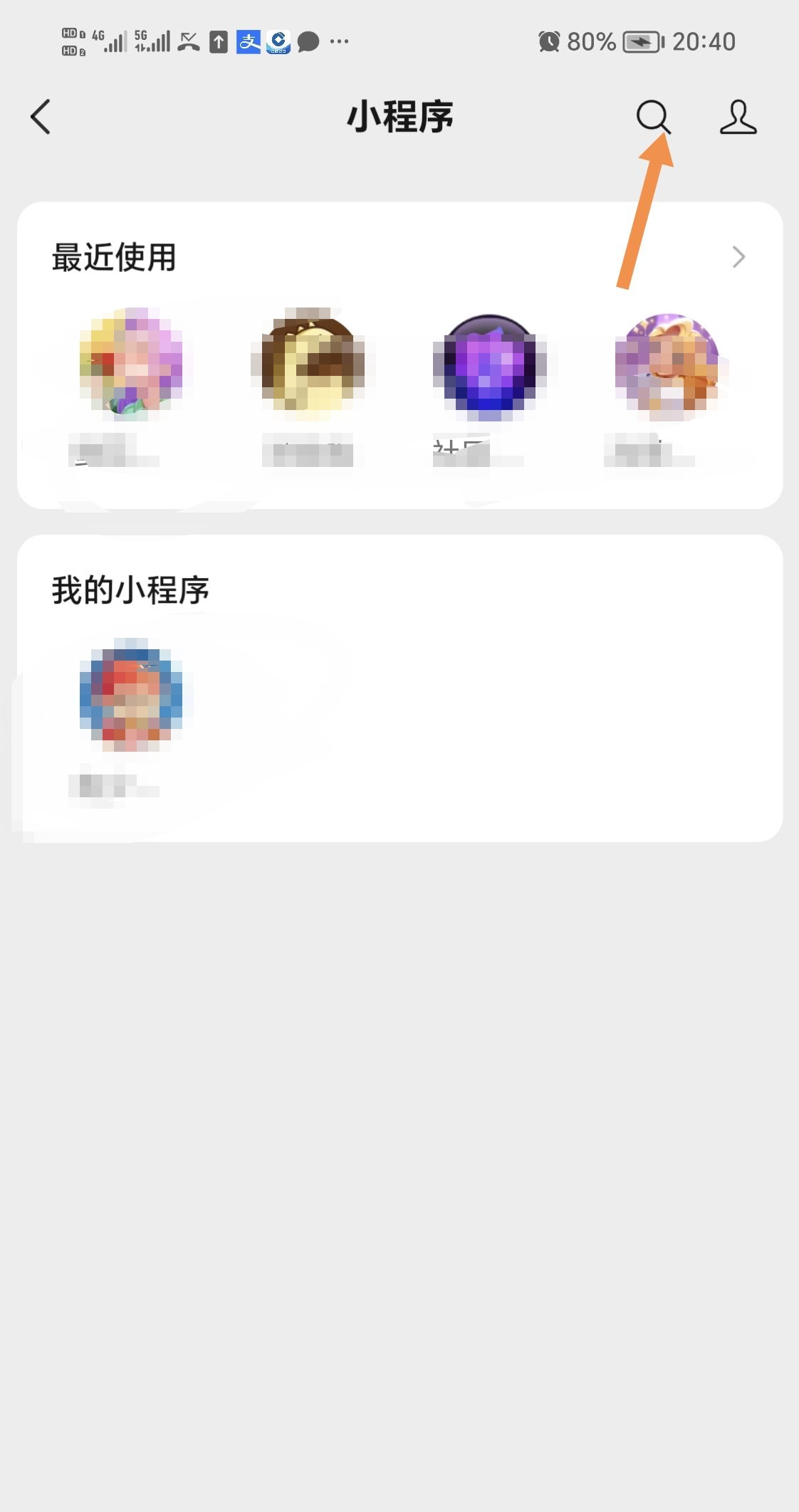Click the 我的小程序 section heading
Viewport: 799px width, 1512px height.
pos(131,589)
